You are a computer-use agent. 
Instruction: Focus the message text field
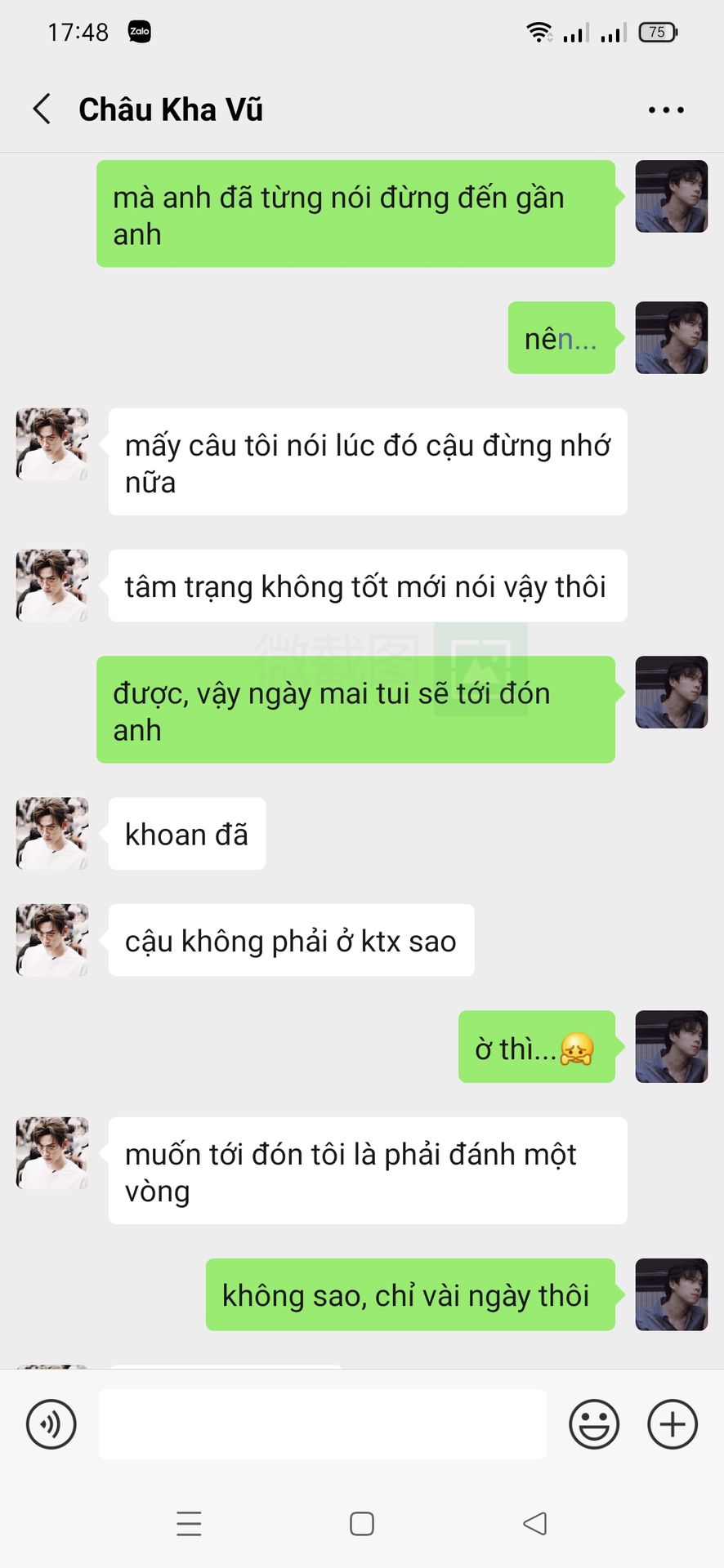click(322, 1424)
